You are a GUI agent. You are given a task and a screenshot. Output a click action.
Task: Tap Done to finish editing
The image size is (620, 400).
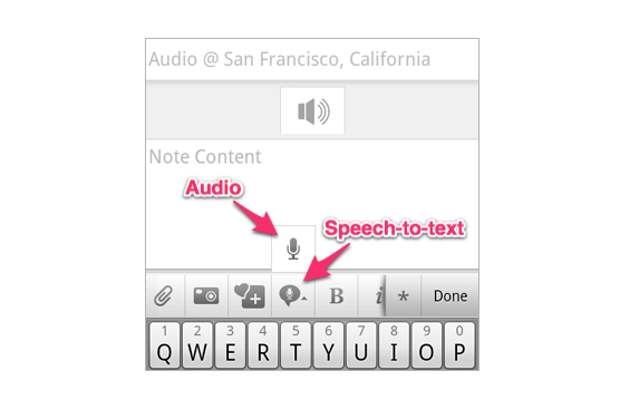(x=450, y=296)
